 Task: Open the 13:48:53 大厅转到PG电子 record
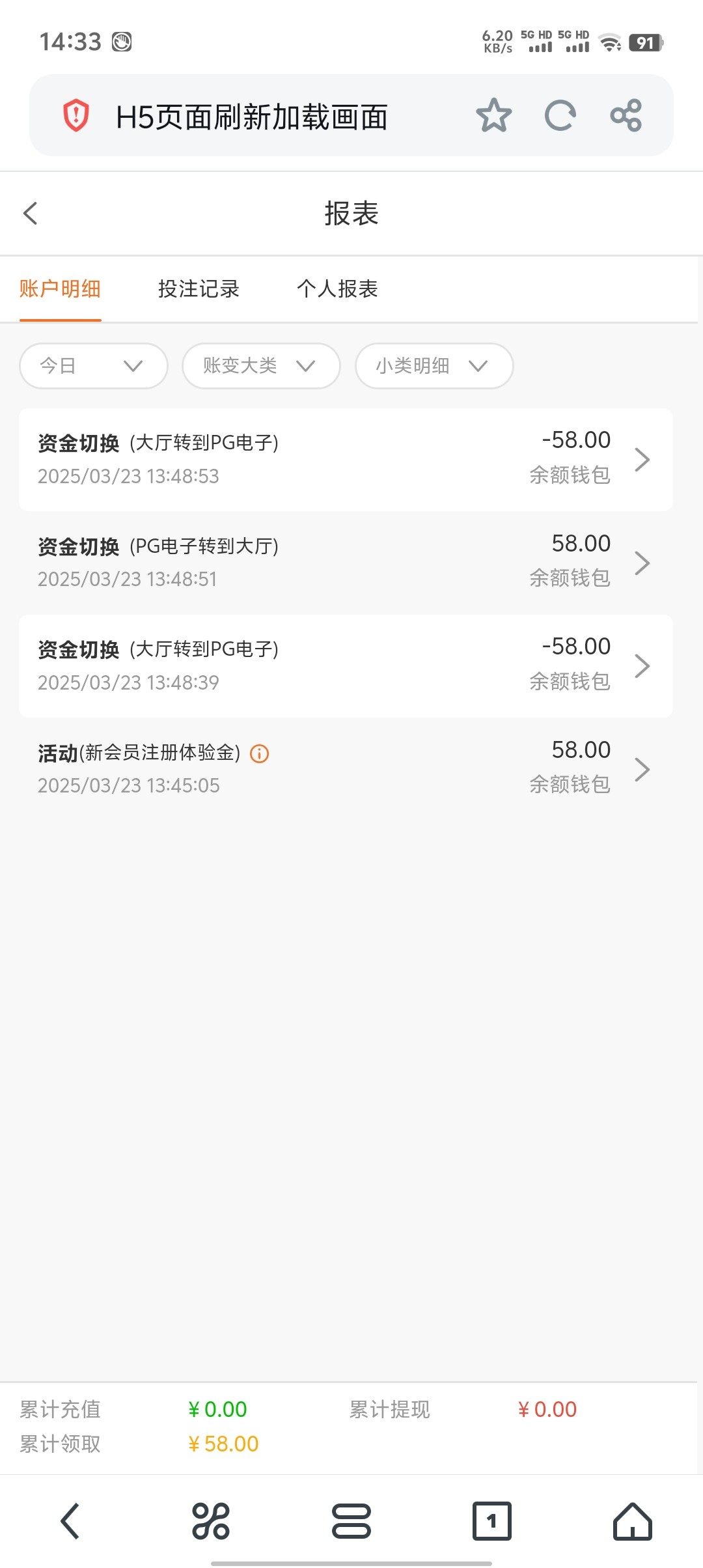pyautogui.click(x=346, y=460)
